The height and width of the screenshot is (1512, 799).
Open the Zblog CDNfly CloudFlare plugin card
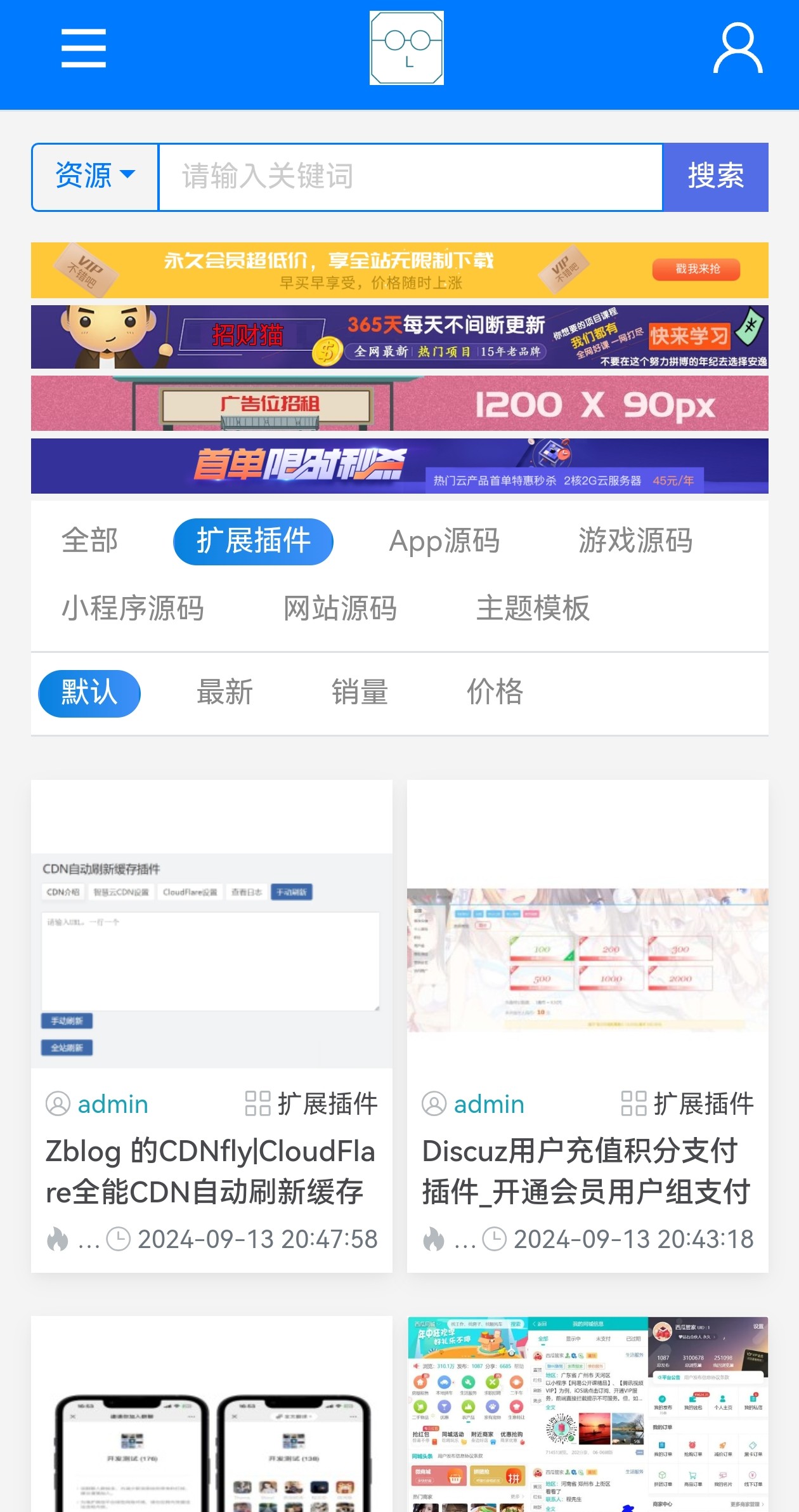(211, 1171)
